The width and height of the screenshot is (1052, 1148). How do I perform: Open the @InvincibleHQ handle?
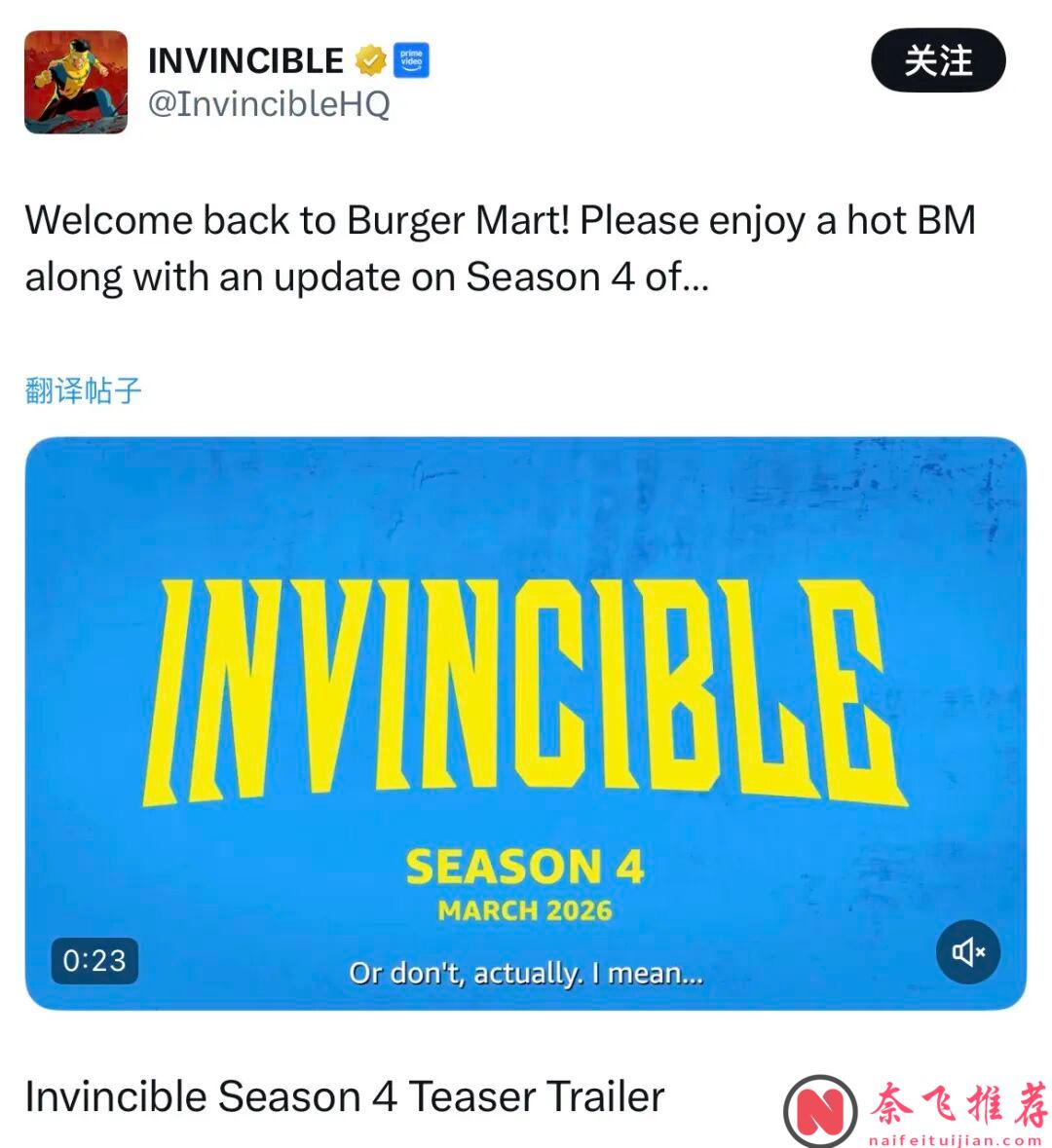269,103
